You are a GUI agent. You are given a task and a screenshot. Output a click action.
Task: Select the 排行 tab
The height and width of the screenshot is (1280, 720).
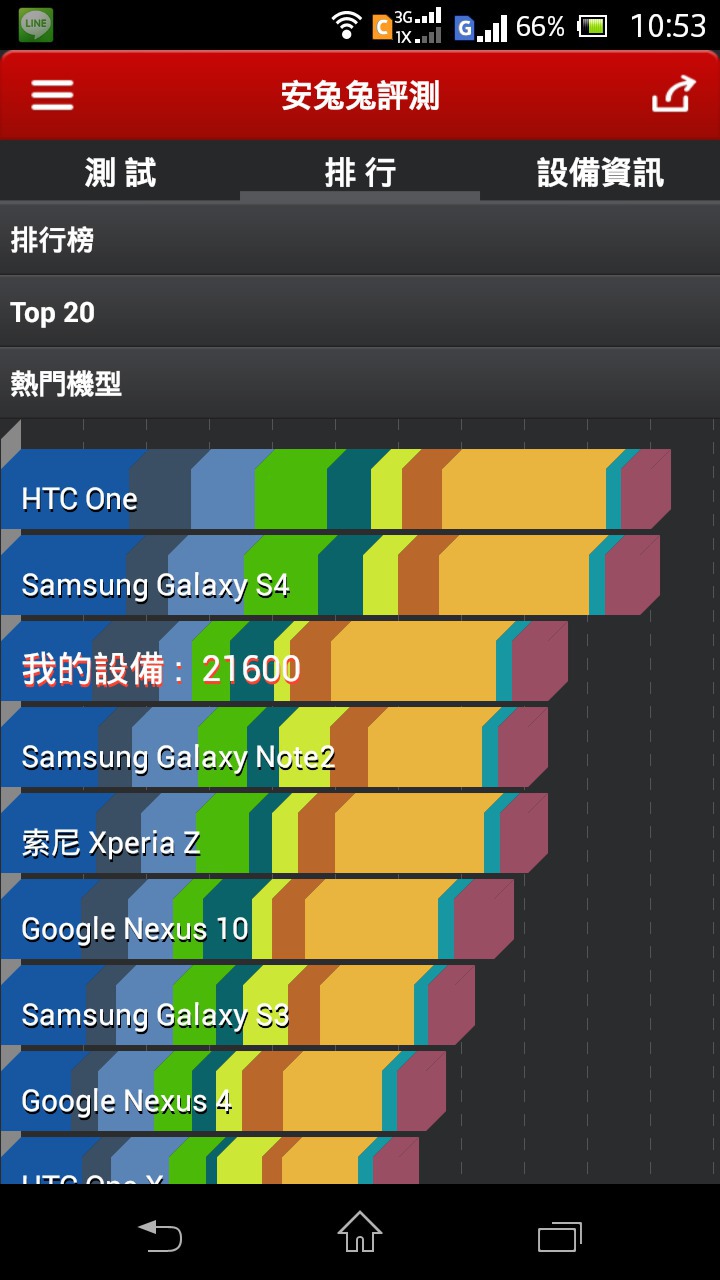360,172
